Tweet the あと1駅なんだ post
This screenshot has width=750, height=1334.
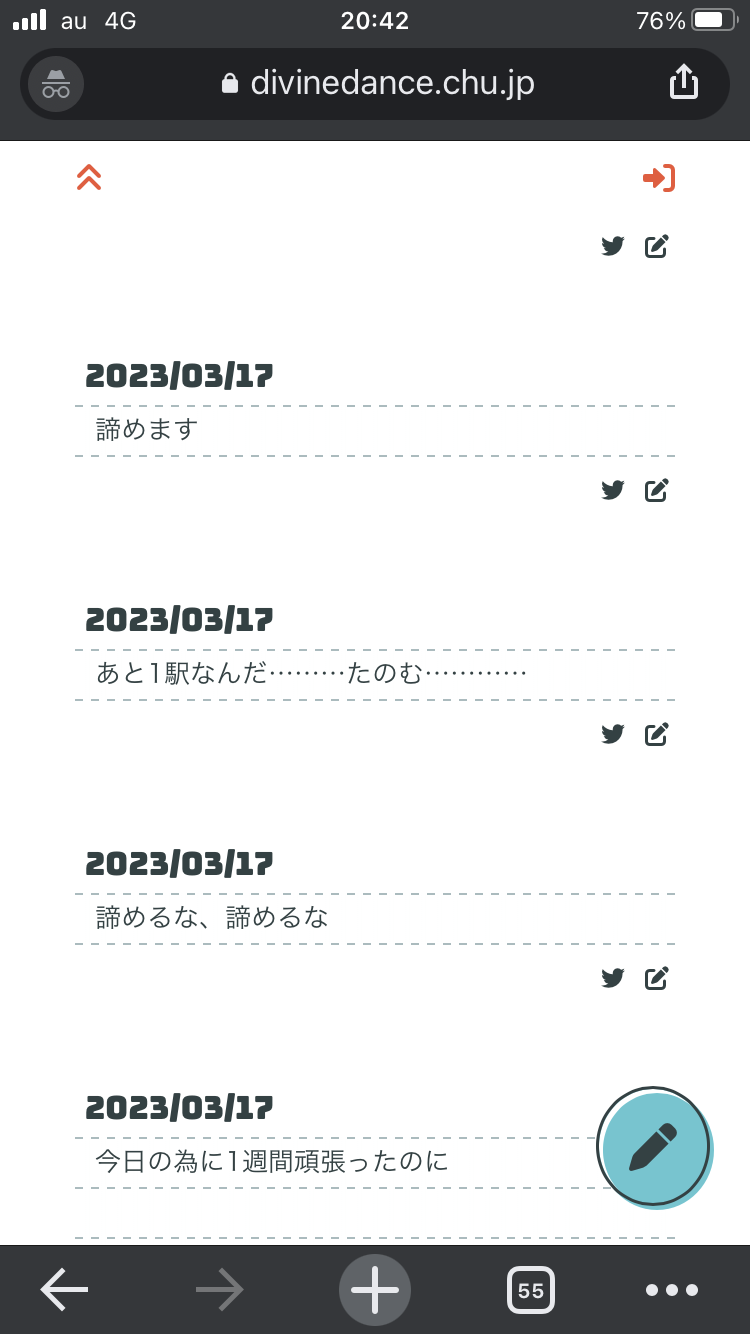coord(613,734)
